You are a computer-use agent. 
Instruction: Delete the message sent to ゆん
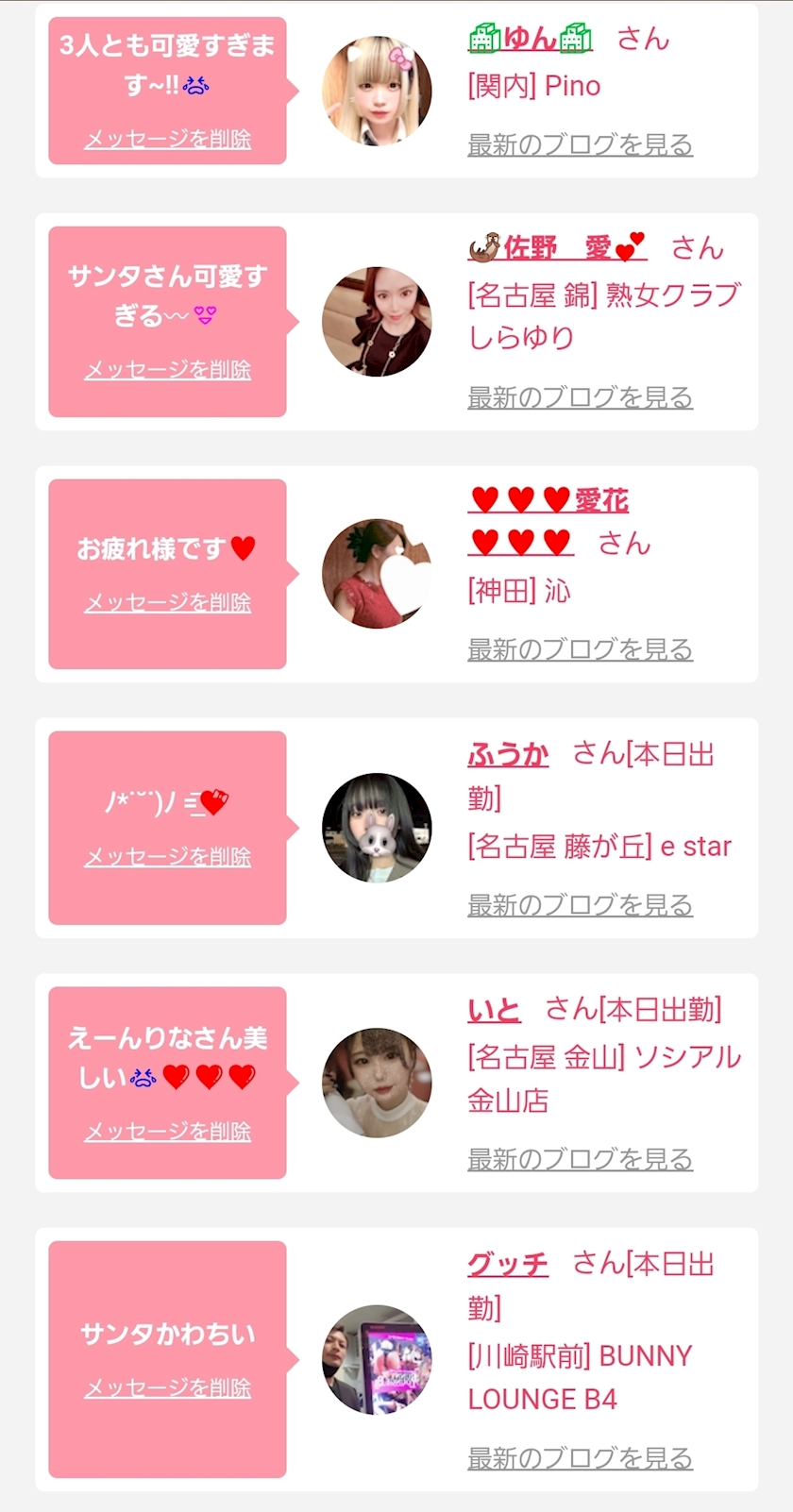pos(167,139)
